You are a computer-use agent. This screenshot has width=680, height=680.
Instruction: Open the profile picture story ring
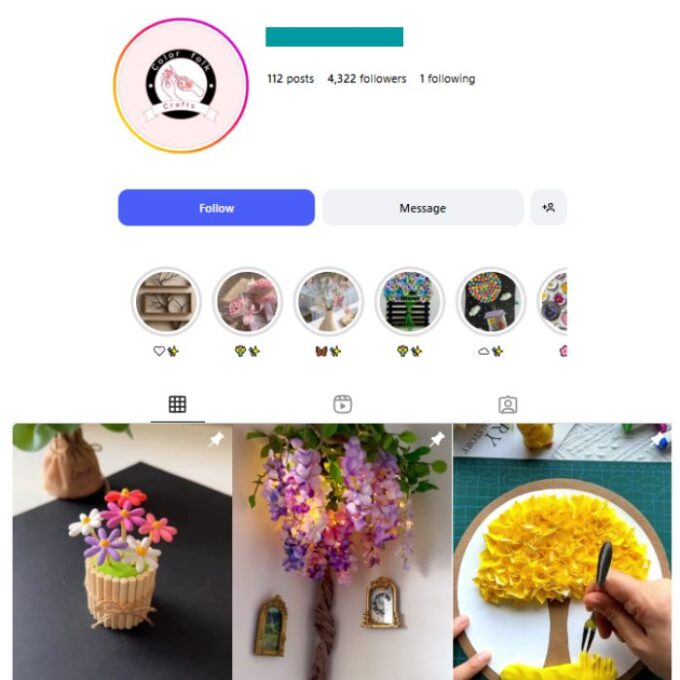tap(180, 85)
